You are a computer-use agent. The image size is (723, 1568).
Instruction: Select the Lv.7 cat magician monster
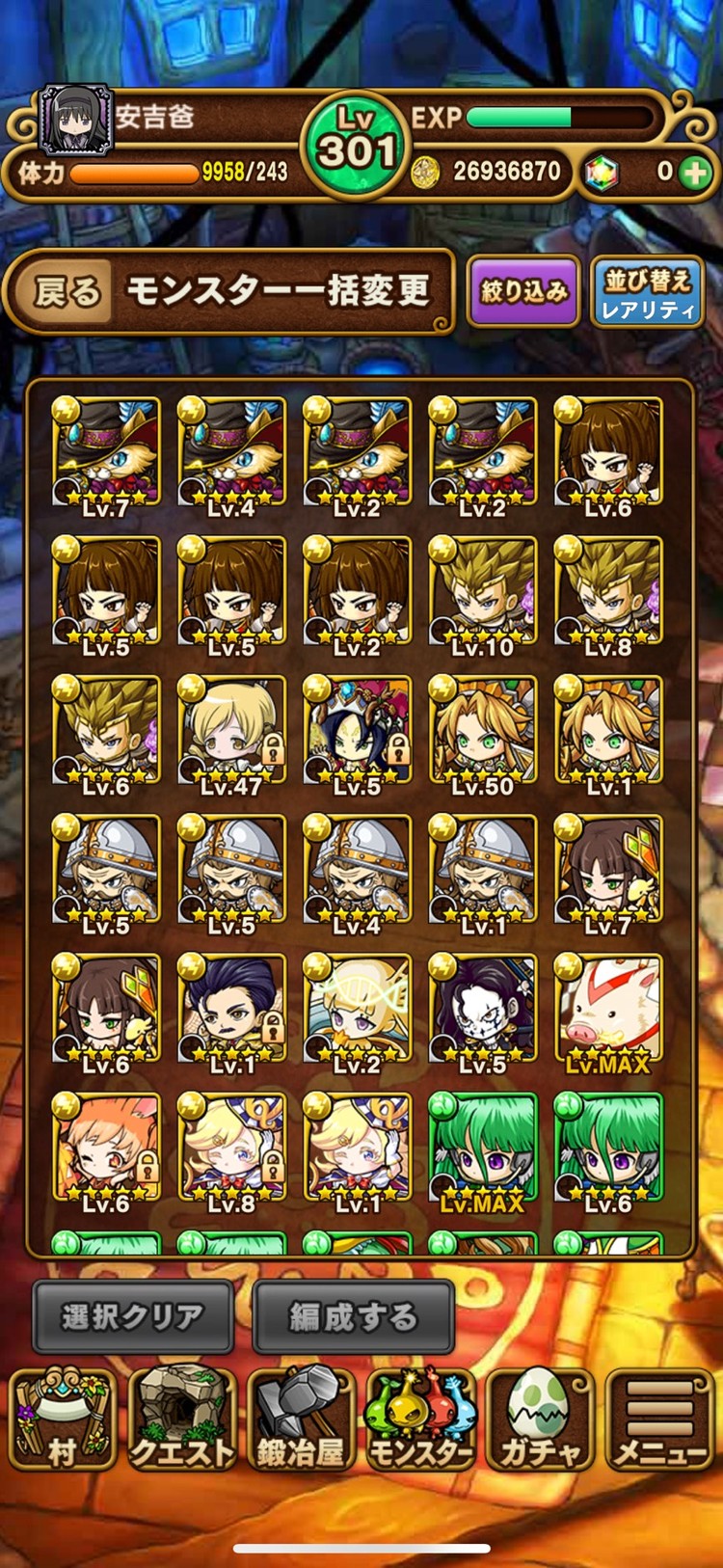[106, 453]
